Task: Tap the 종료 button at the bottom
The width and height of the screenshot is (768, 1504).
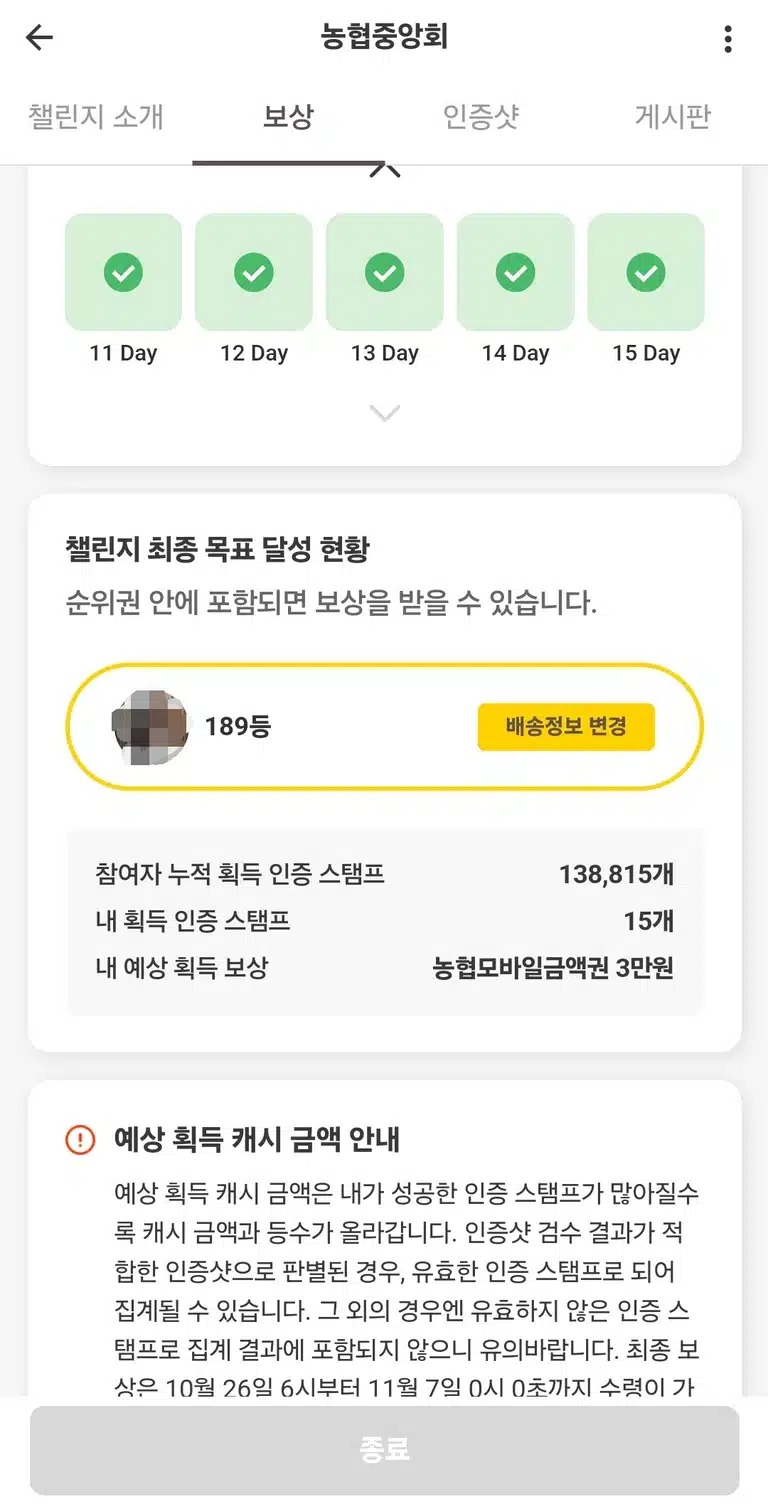Action: click(384, 1450)
